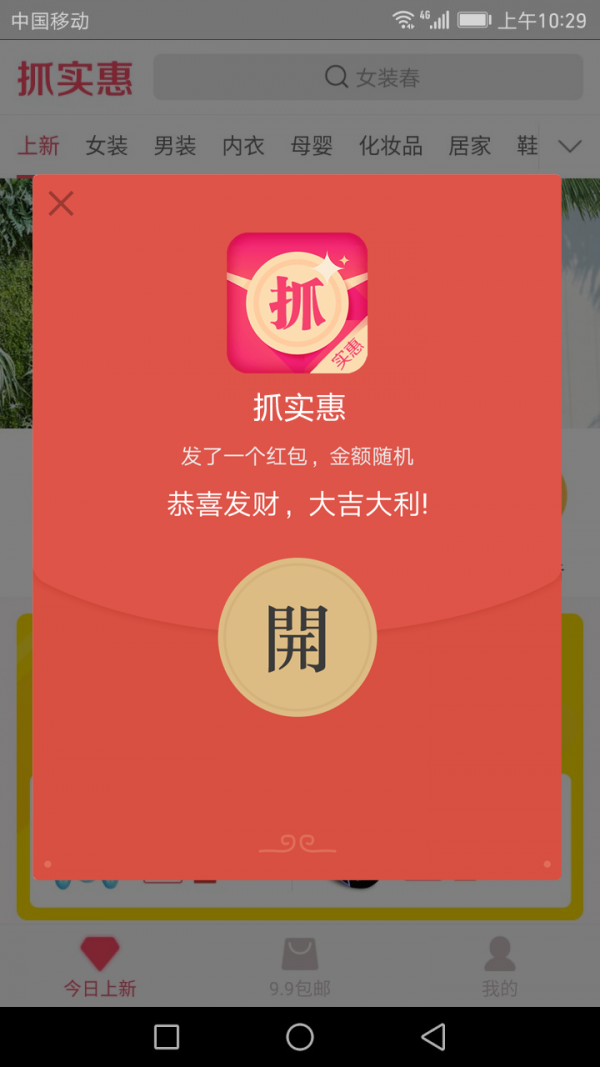Open the red packet with 開 button
Image resolution: width=600 pixels, height=1067 pixels.
tap(297, 637)
